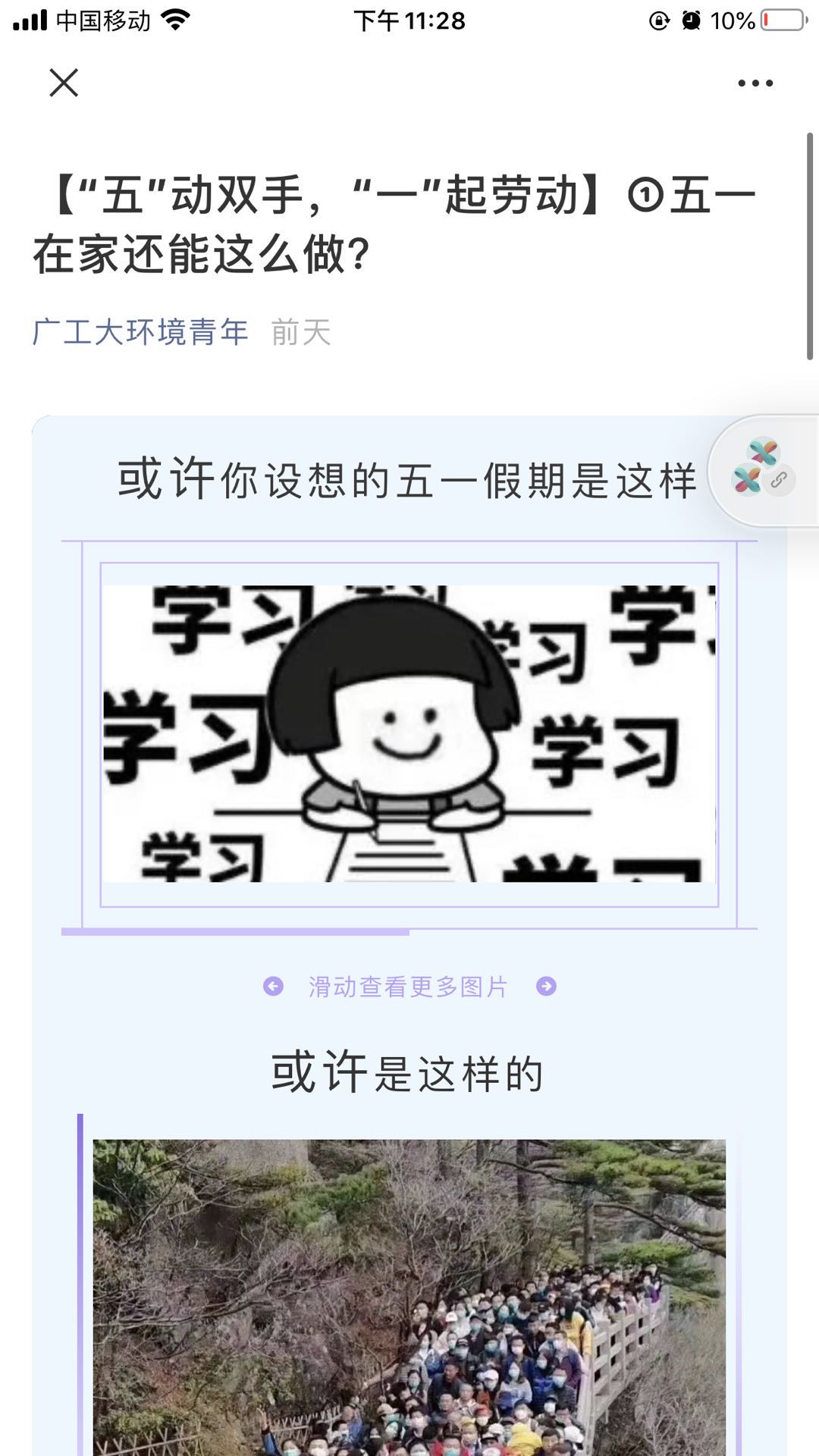The width and height of the screenshot is (819, 1456).
Task: Open the 学习 cartoon image
Action: (409, 733)
